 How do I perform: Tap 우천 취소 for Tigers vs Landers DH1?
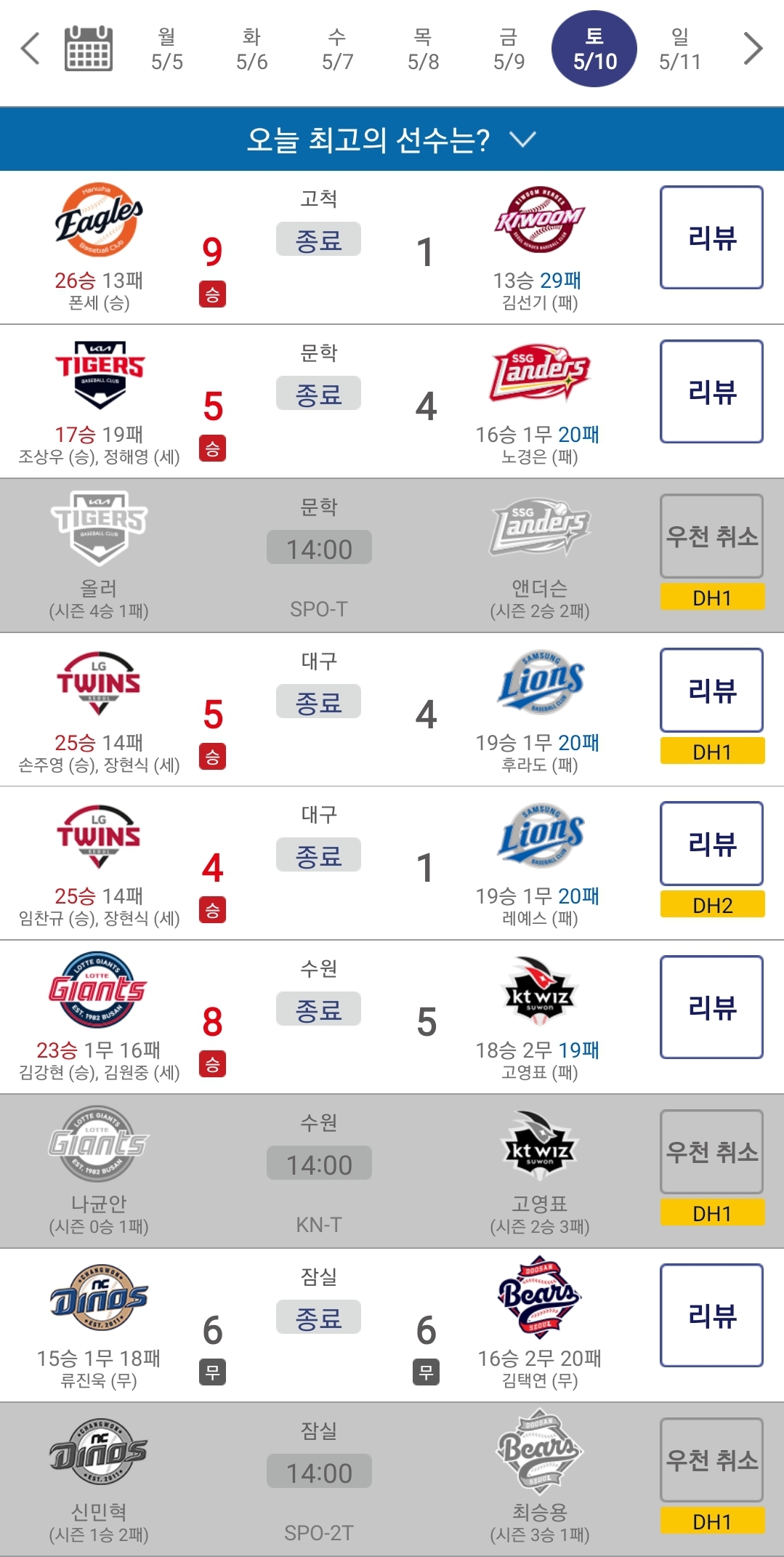click(x=711, y=536)
